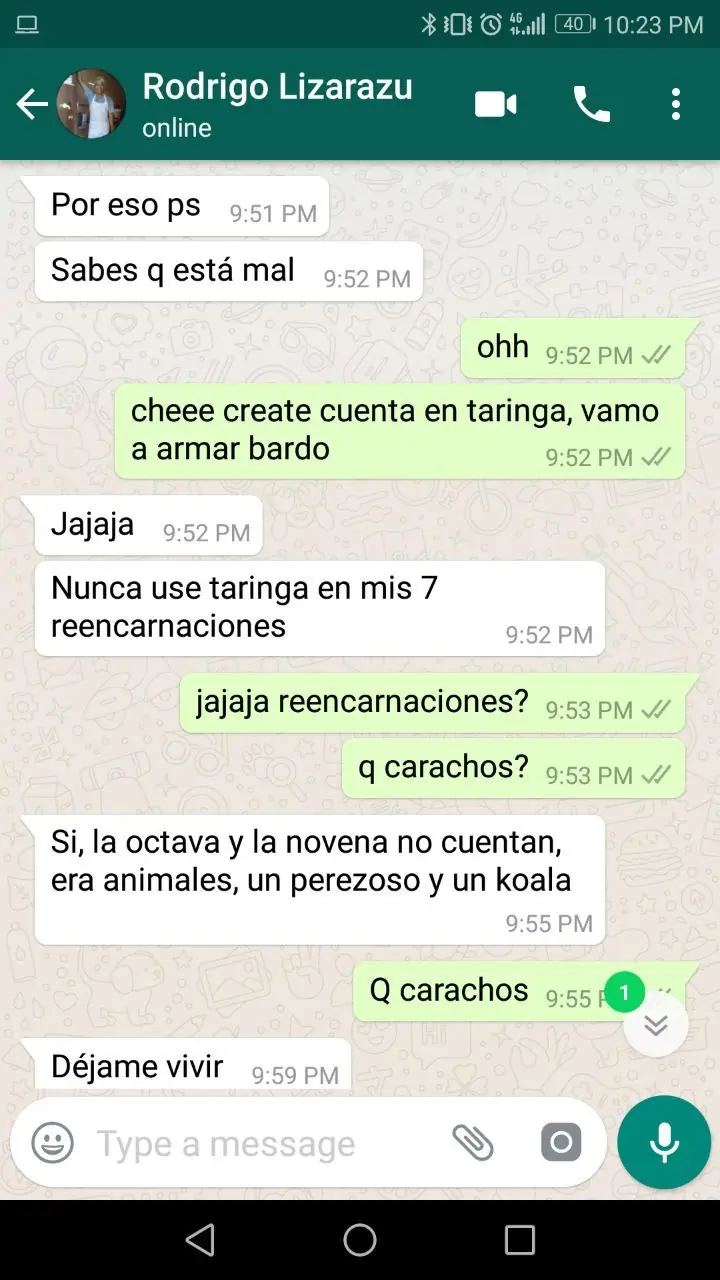Tap the system home button
Screen dimensions: 720x1280
[x=360, y=1240]
